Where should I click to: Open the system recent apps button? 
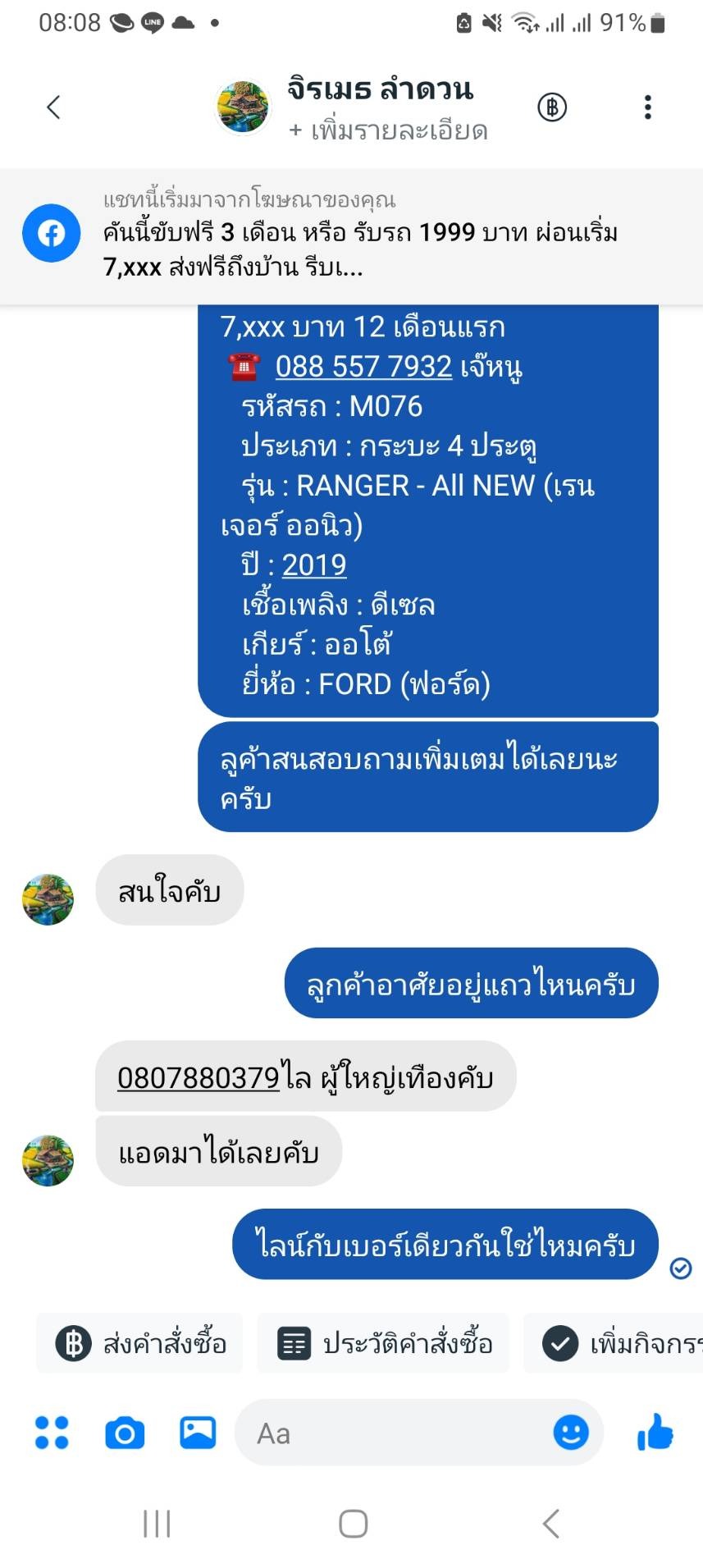[157, 1524]
